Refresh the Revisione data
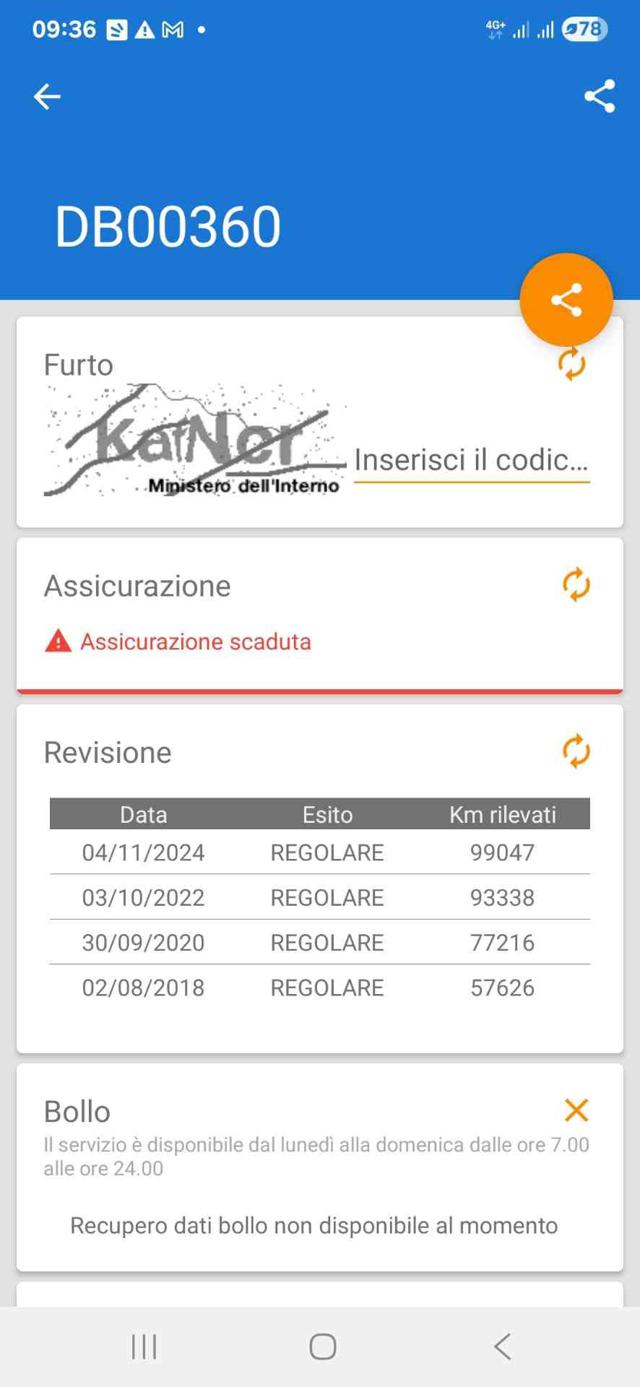640x1387 pixels. pos(576,751)
